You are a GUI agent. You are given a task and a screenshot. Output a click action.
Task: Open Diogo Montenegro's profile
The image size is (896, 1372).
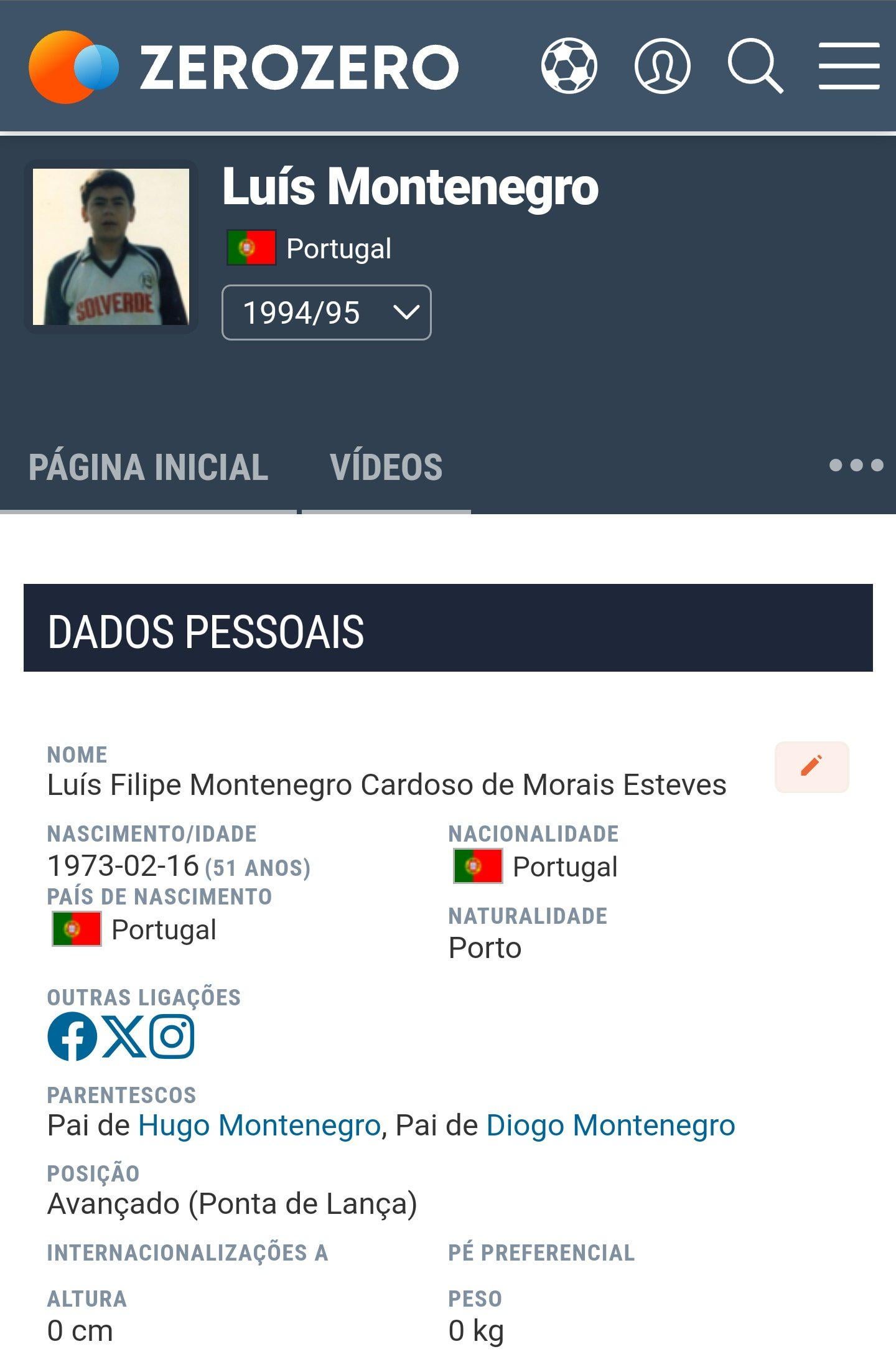click(x=610, y=1125)
